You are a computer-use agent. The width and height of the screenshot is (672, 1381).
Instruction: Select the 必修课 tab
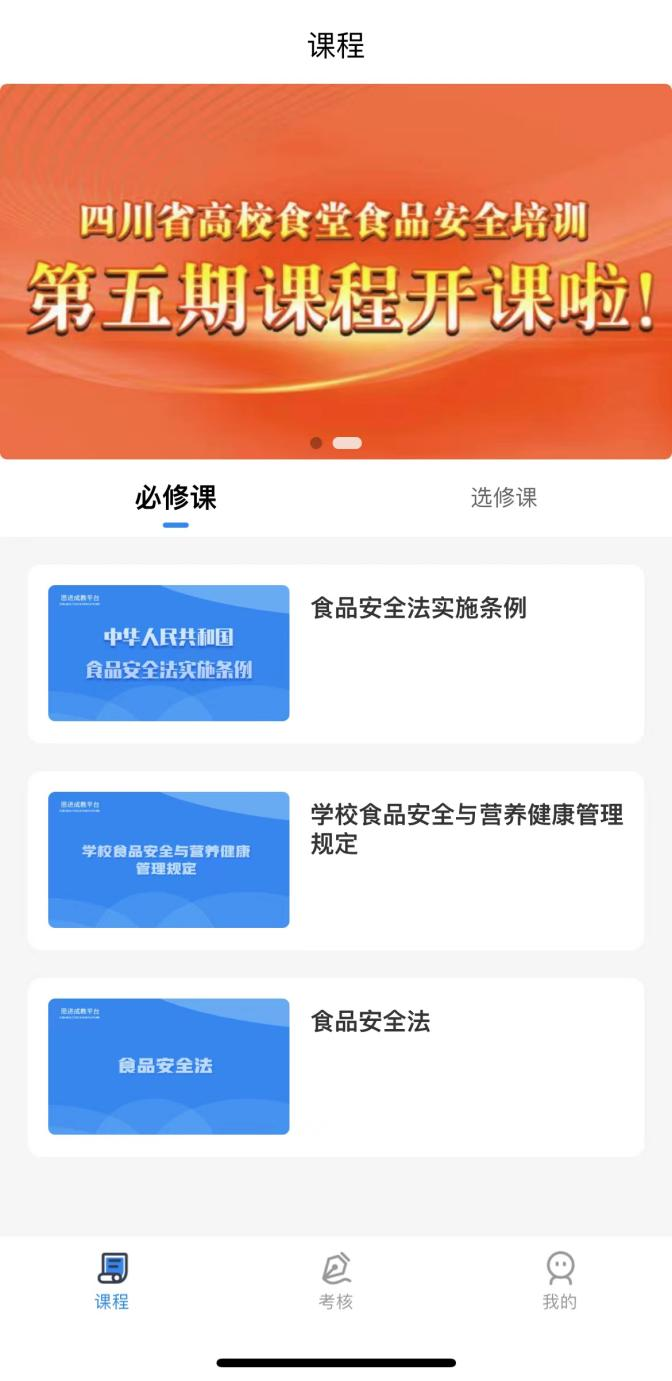coord(176,497)
